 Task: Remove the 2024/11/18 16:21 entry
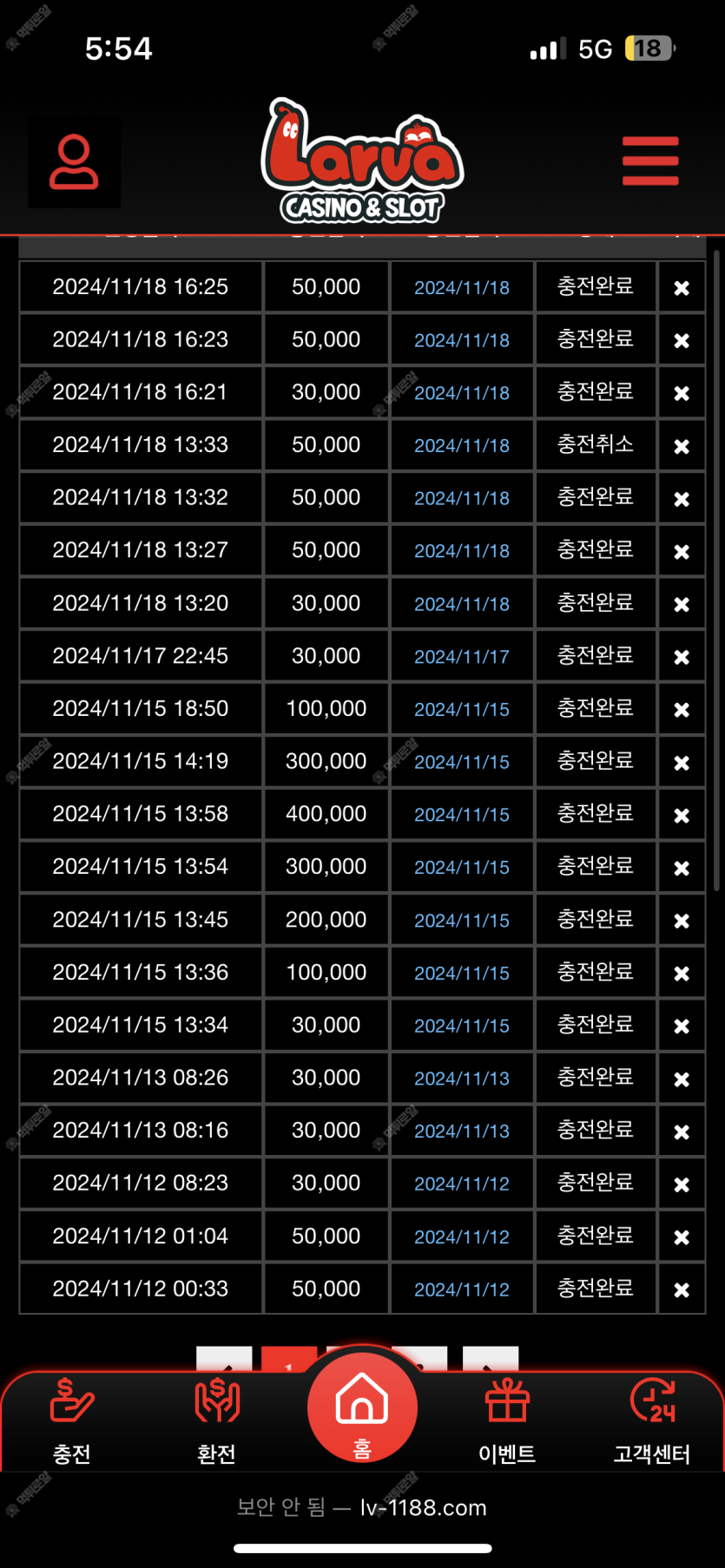pyautogui.click(x=682, y=393)
